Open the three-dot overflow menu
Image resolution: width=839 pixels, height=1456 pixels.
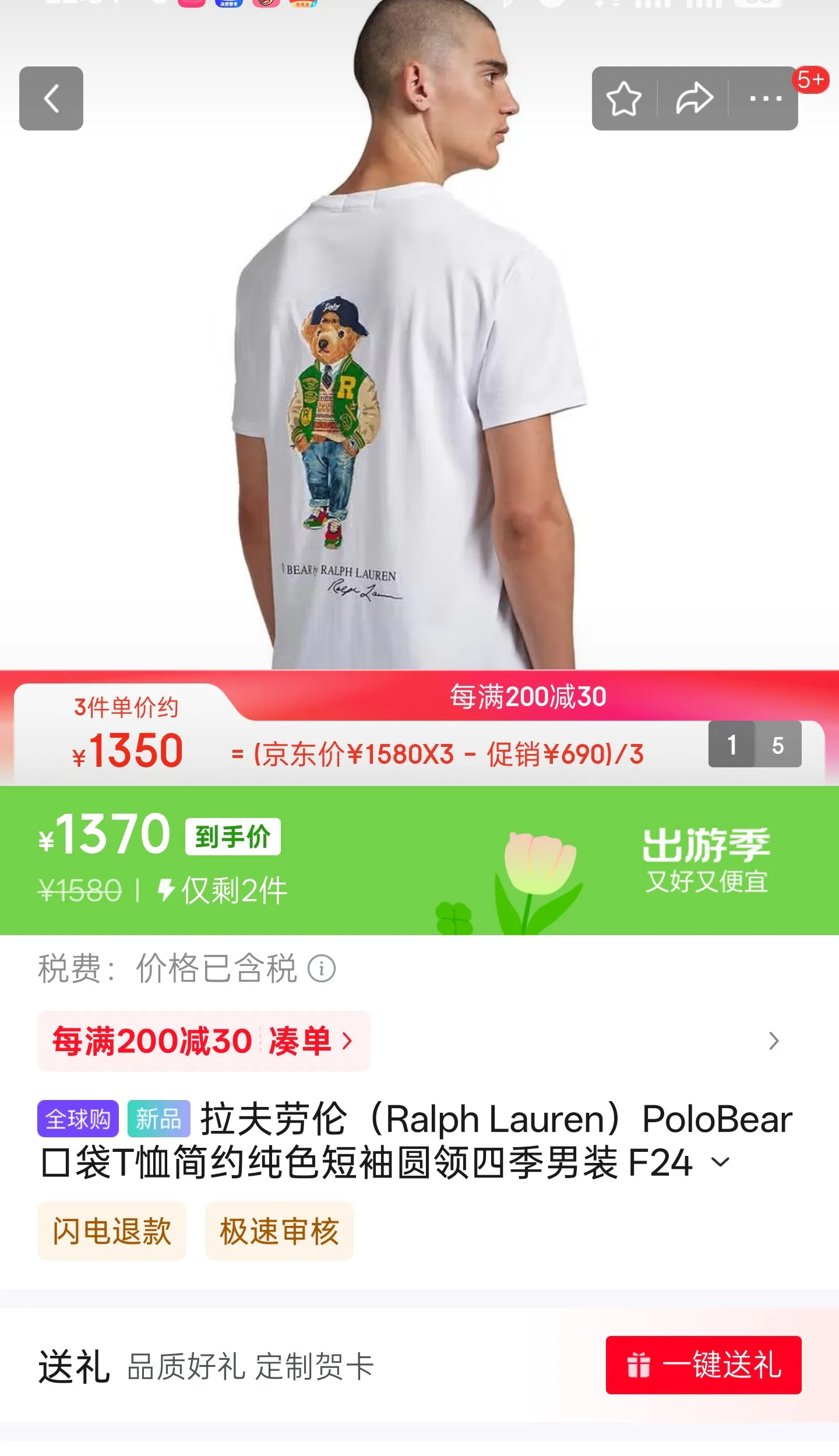click(766, 98)
